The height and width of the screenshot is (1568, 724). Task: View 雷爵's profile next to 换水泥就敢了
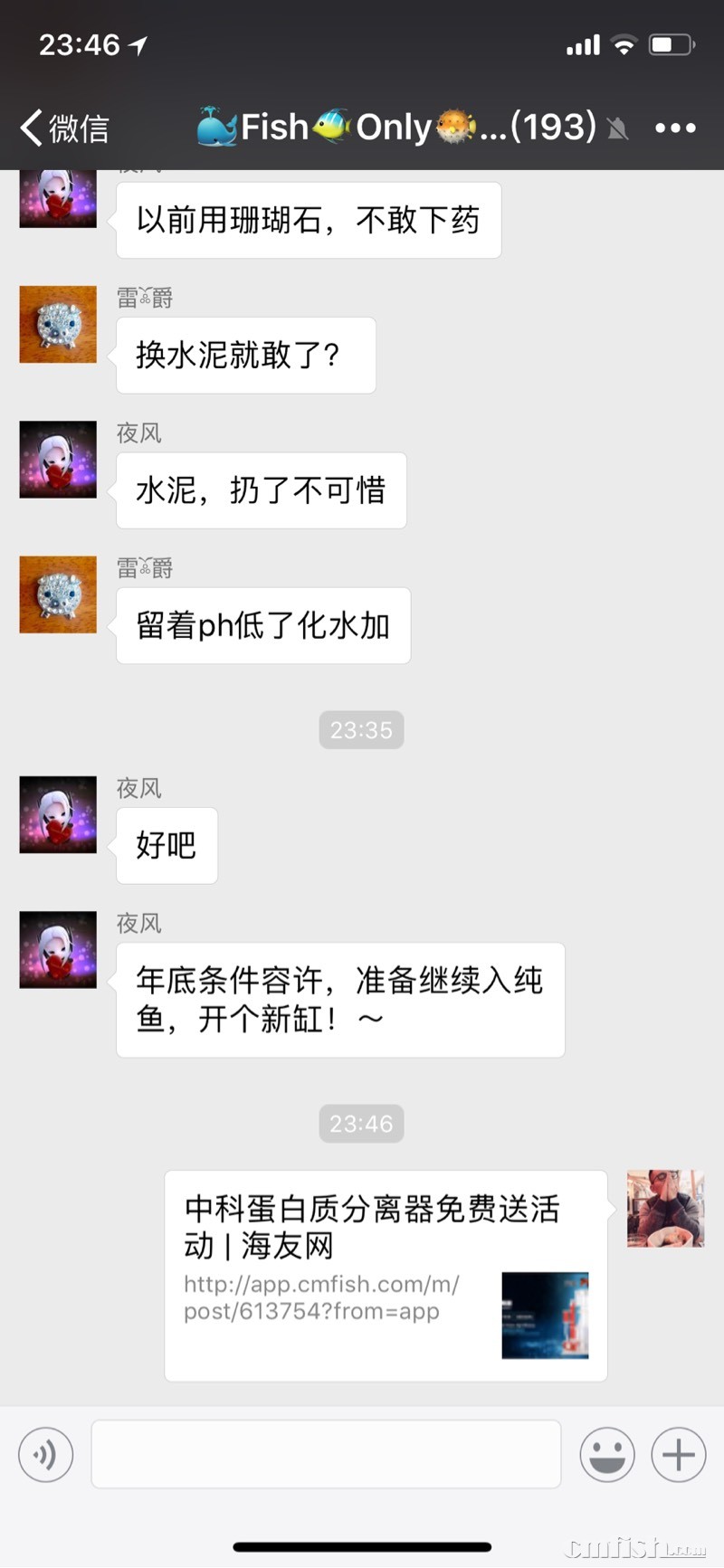pyautogui.click(x=58, y=325)
